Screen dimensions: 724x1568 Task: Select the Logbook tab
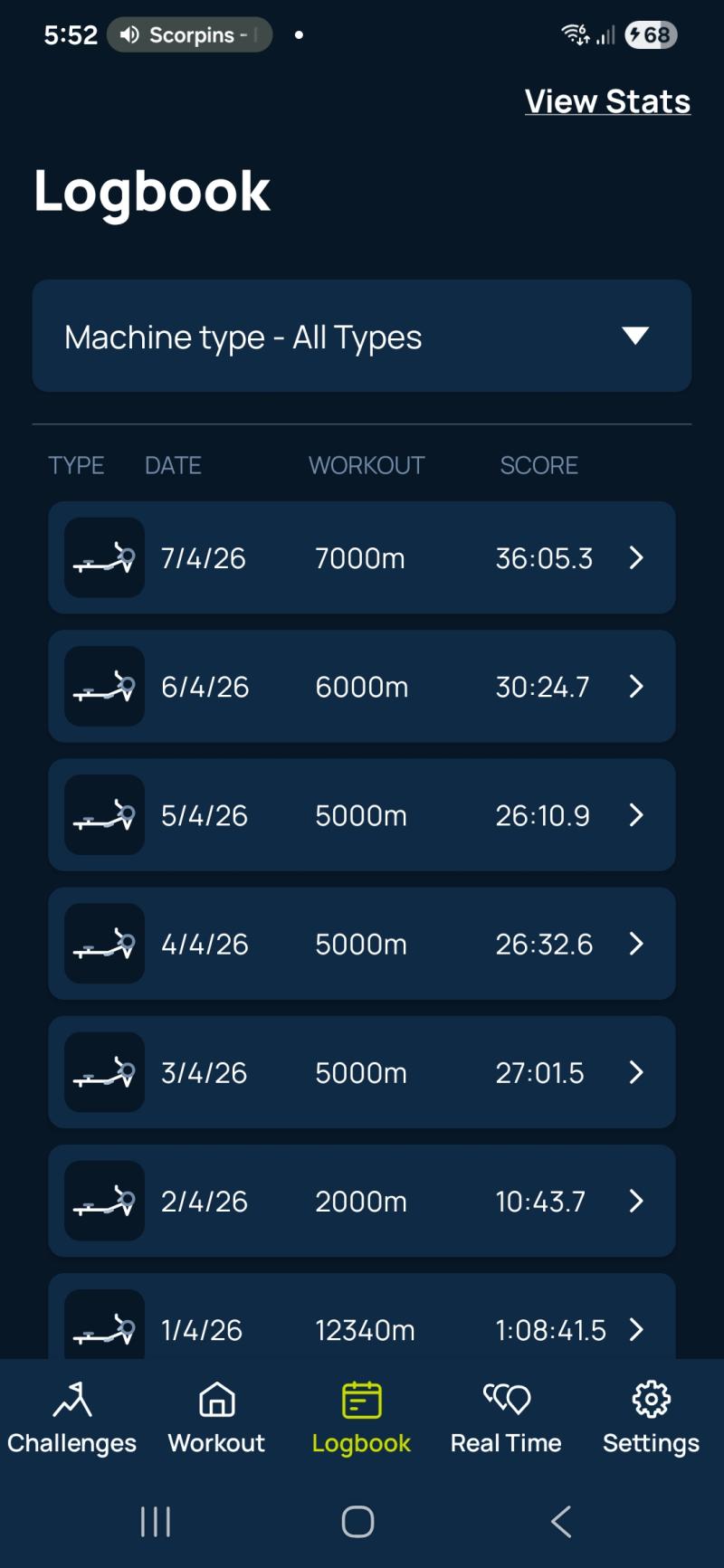(x=361, y=1418)
